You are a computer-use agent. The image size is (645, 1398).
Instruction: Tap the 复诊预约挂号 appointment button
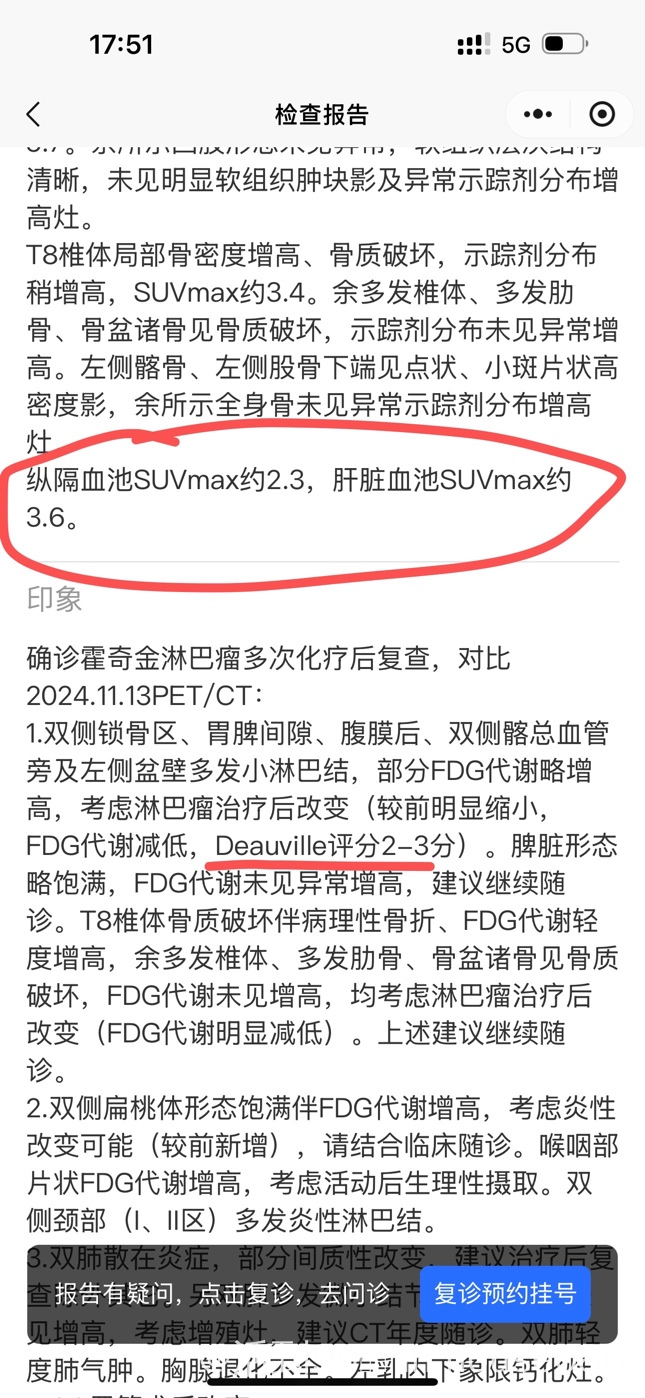[x=504, y=1293]
